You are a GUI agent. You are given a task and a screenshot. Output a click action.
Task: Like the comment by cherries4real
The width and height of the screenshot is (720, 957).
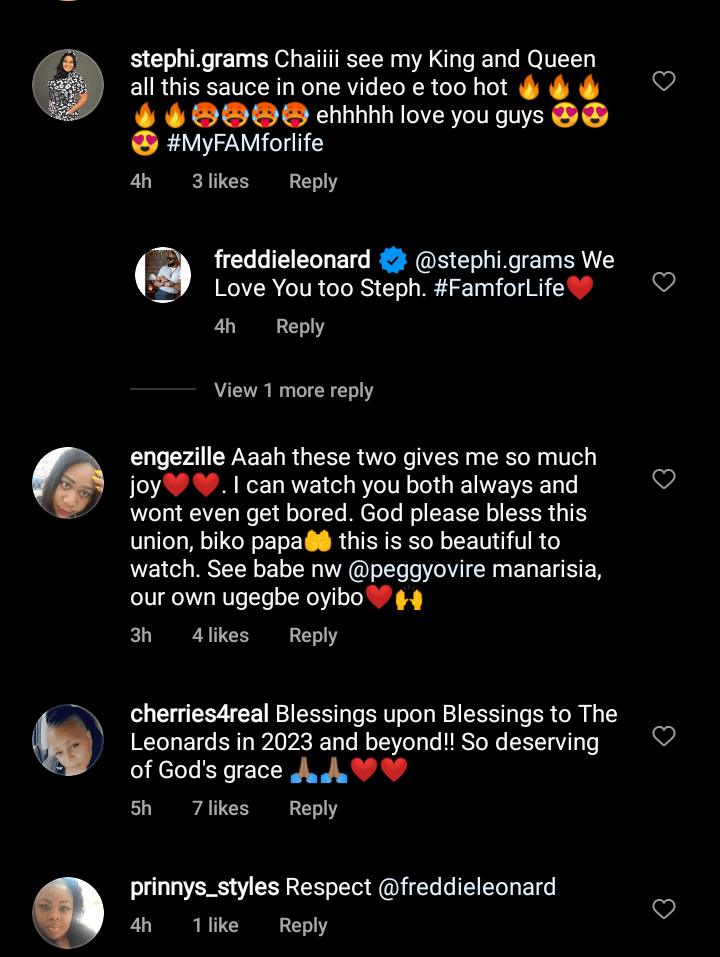(664, 736)
